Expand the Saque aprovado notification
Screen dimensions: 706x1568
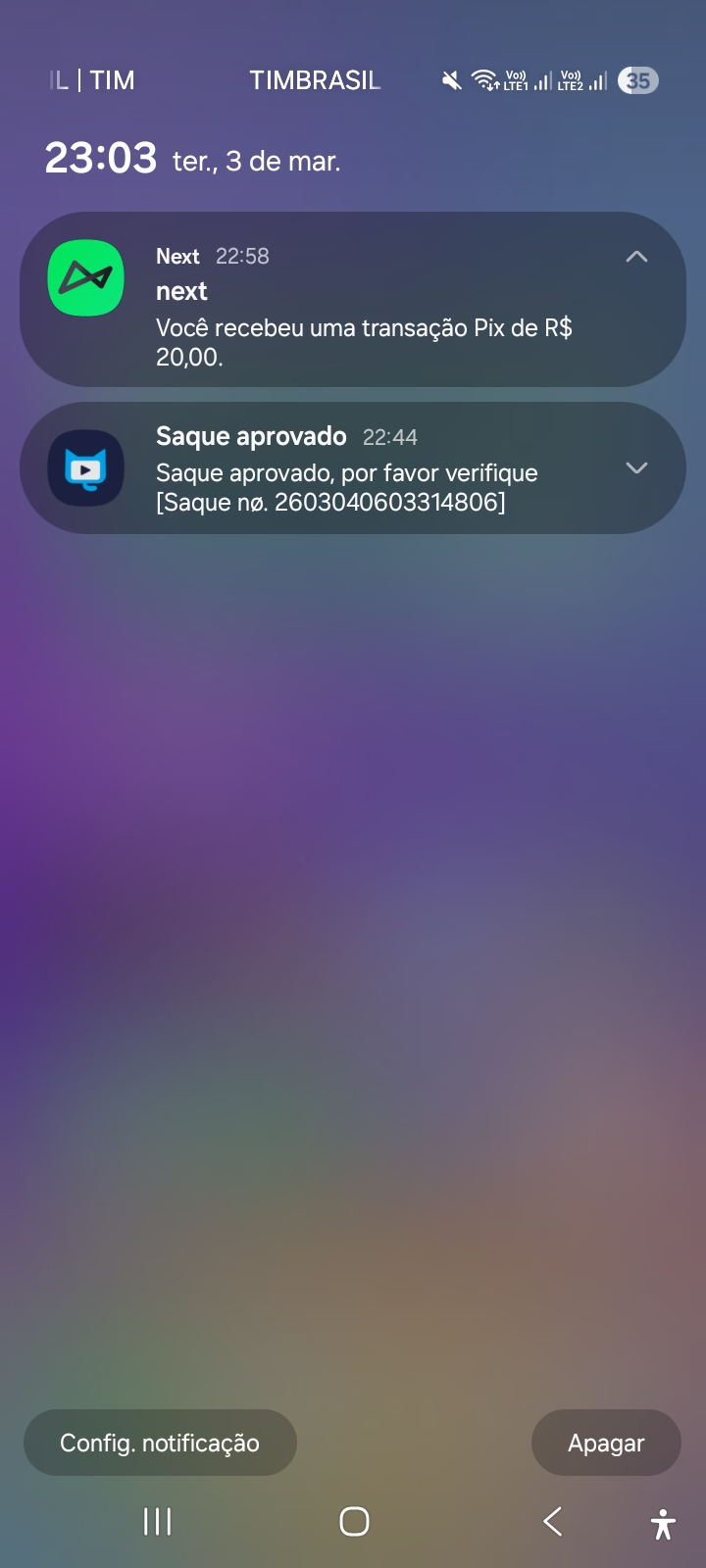point(636,468)
